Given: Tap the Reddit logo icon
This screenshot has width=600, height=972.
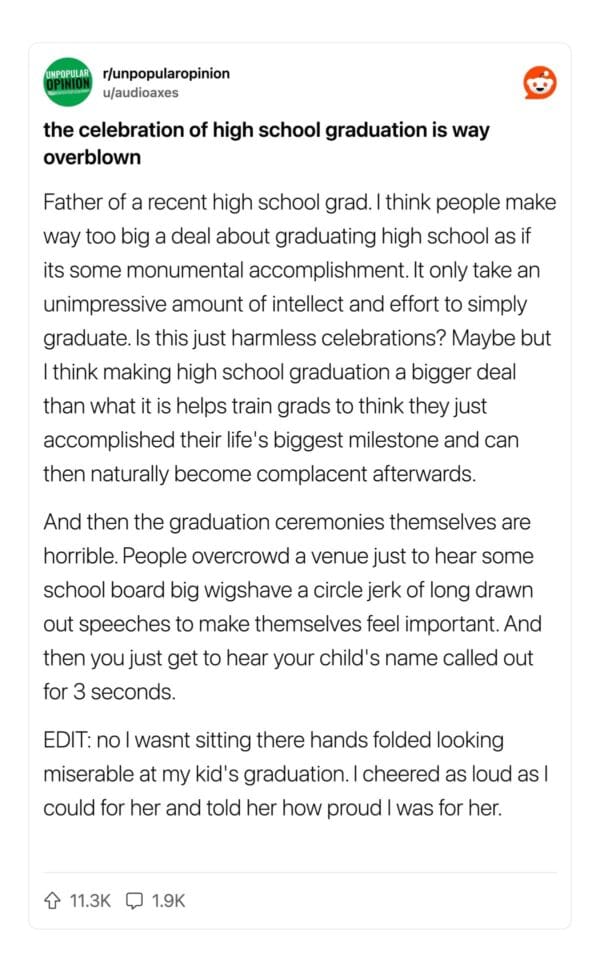Looking at the screenshot, I should pyautogui.click(x=540, y=84).
